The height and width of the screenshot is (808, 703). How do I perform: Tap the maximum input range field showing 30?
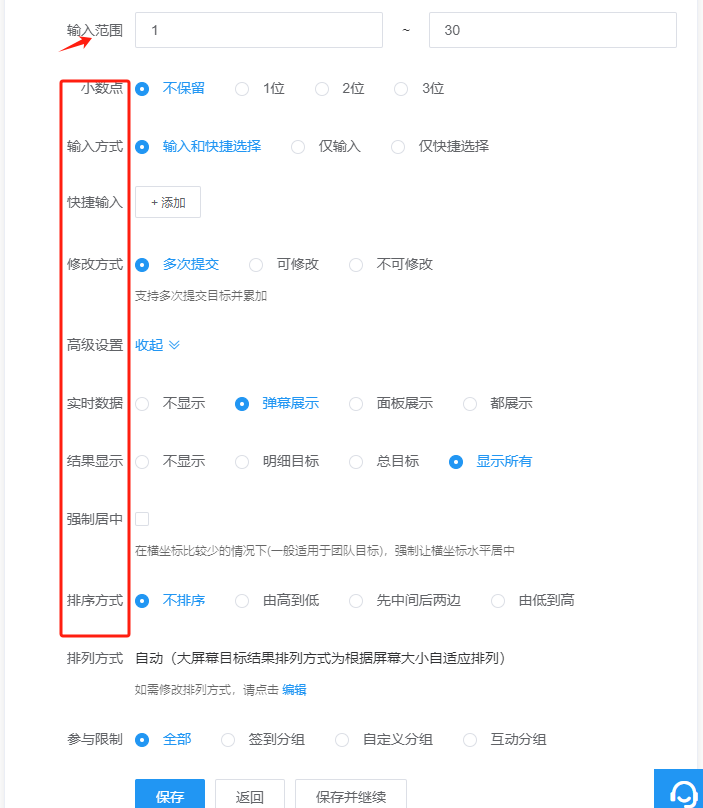[552, 30]
